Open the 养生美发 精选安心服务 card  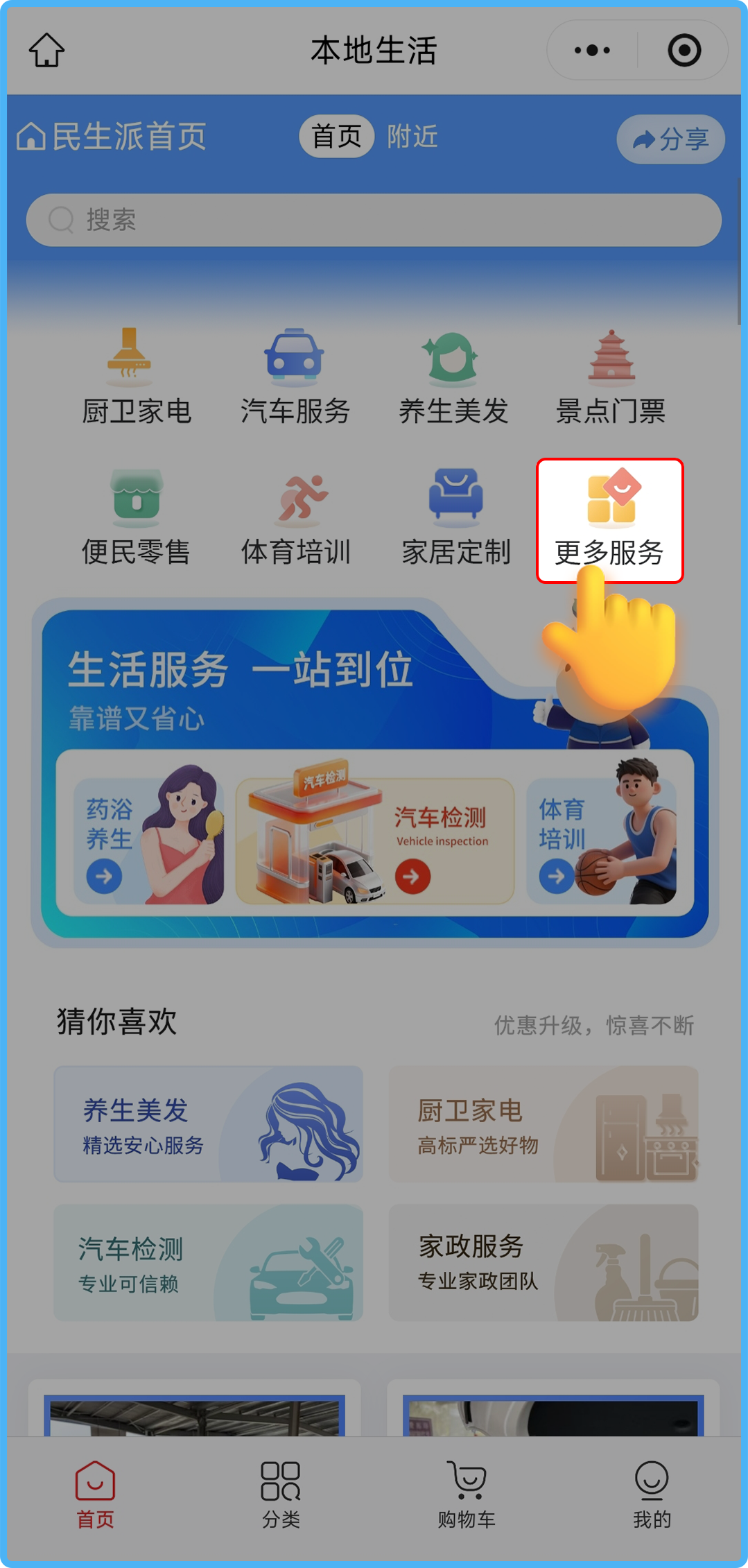208,1123
